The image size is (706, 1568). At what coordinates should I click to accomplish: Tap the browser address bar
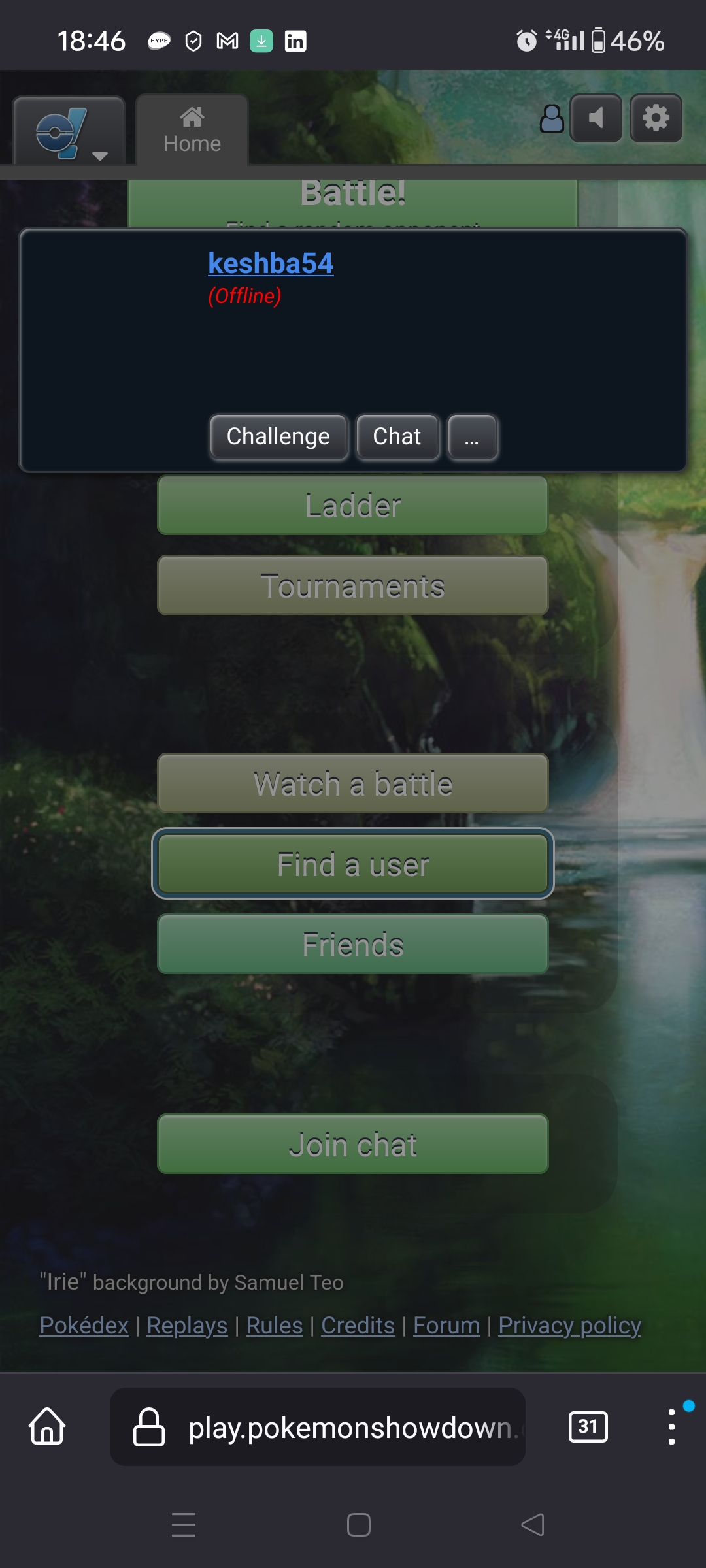tap(318, 1427)
